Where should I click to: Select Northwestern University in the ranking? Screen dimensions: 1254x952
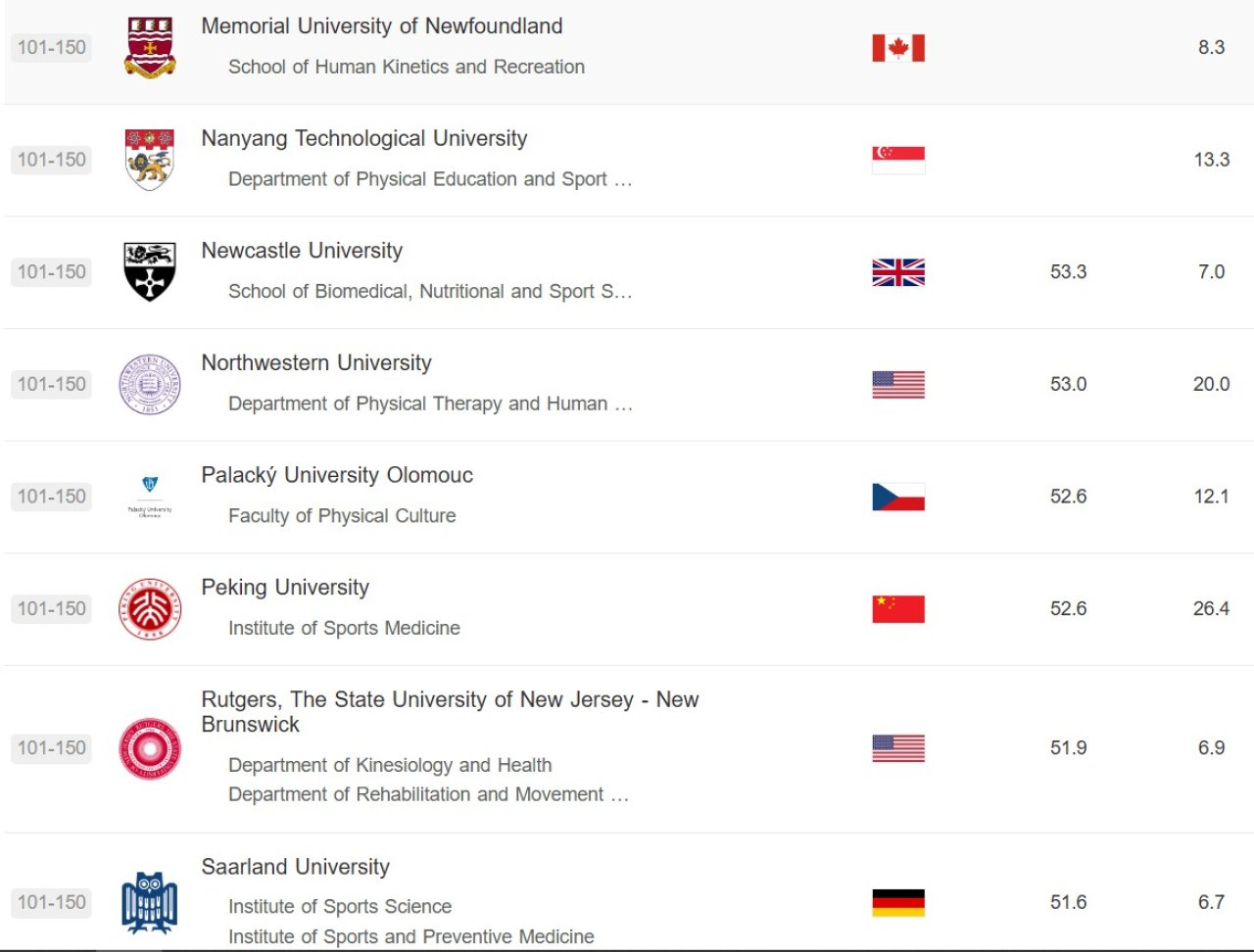pyautogui.click(x=315, y=363)
